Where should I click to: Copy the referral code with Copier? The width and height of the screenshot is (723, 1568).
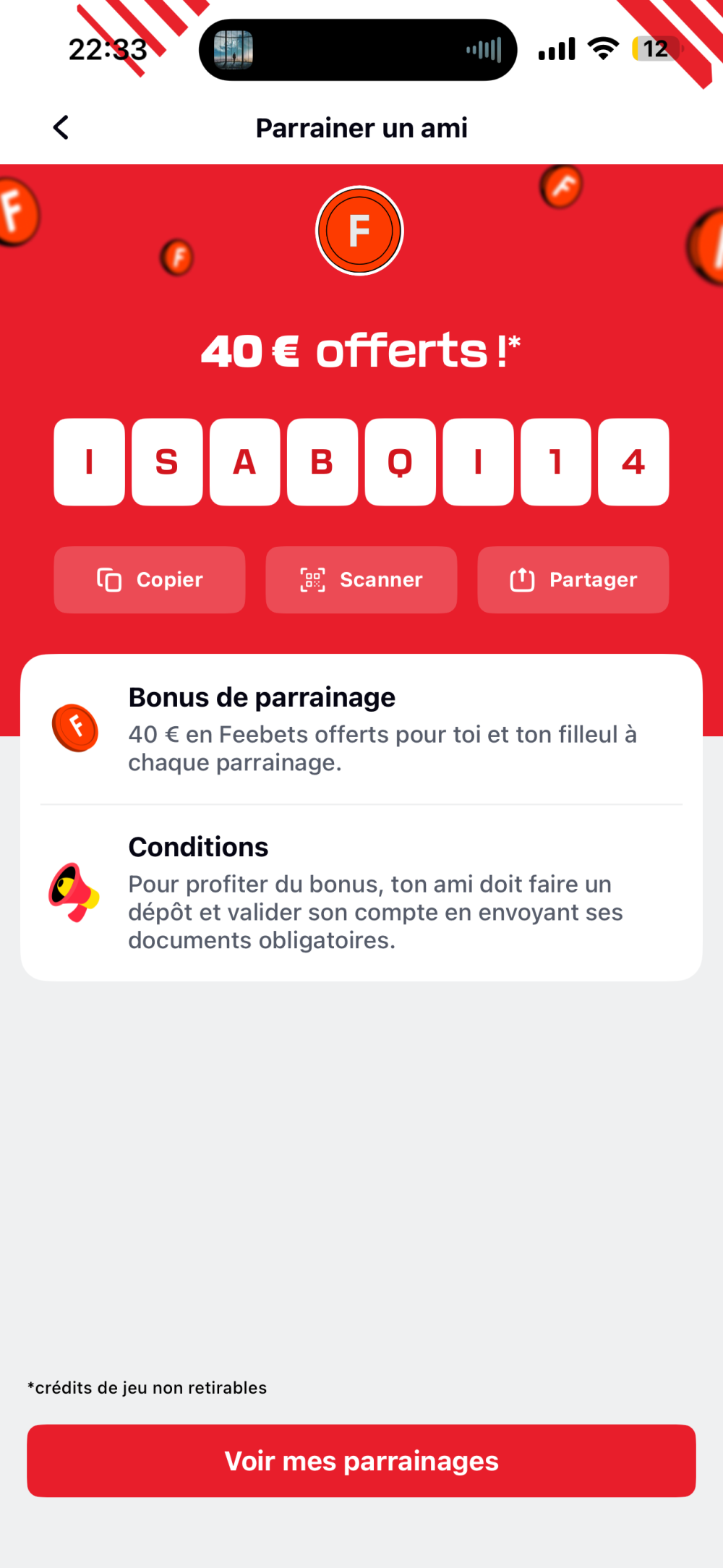coord(150,580)
